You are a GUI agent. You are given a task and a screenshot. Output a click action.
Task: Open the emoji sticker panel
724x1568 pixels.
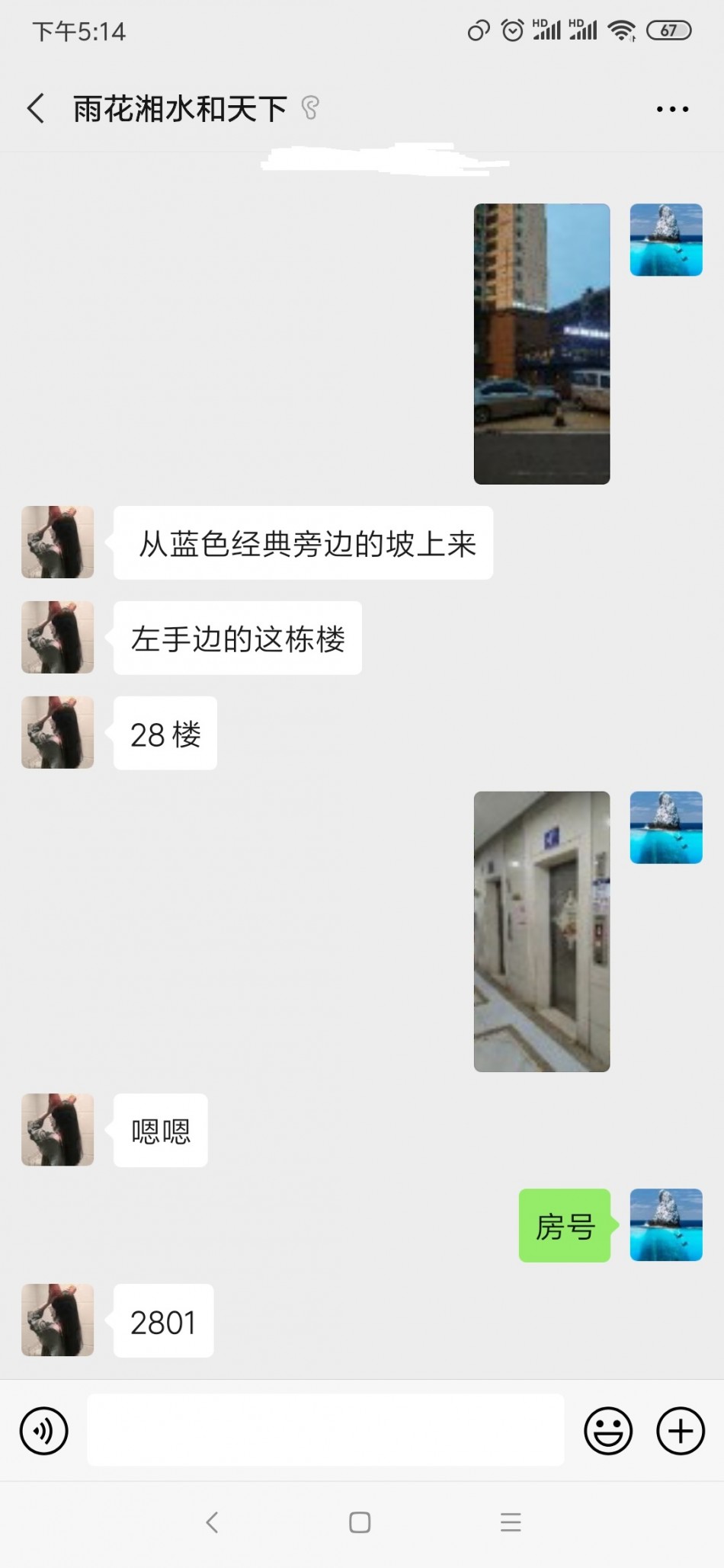(608, 1430)
